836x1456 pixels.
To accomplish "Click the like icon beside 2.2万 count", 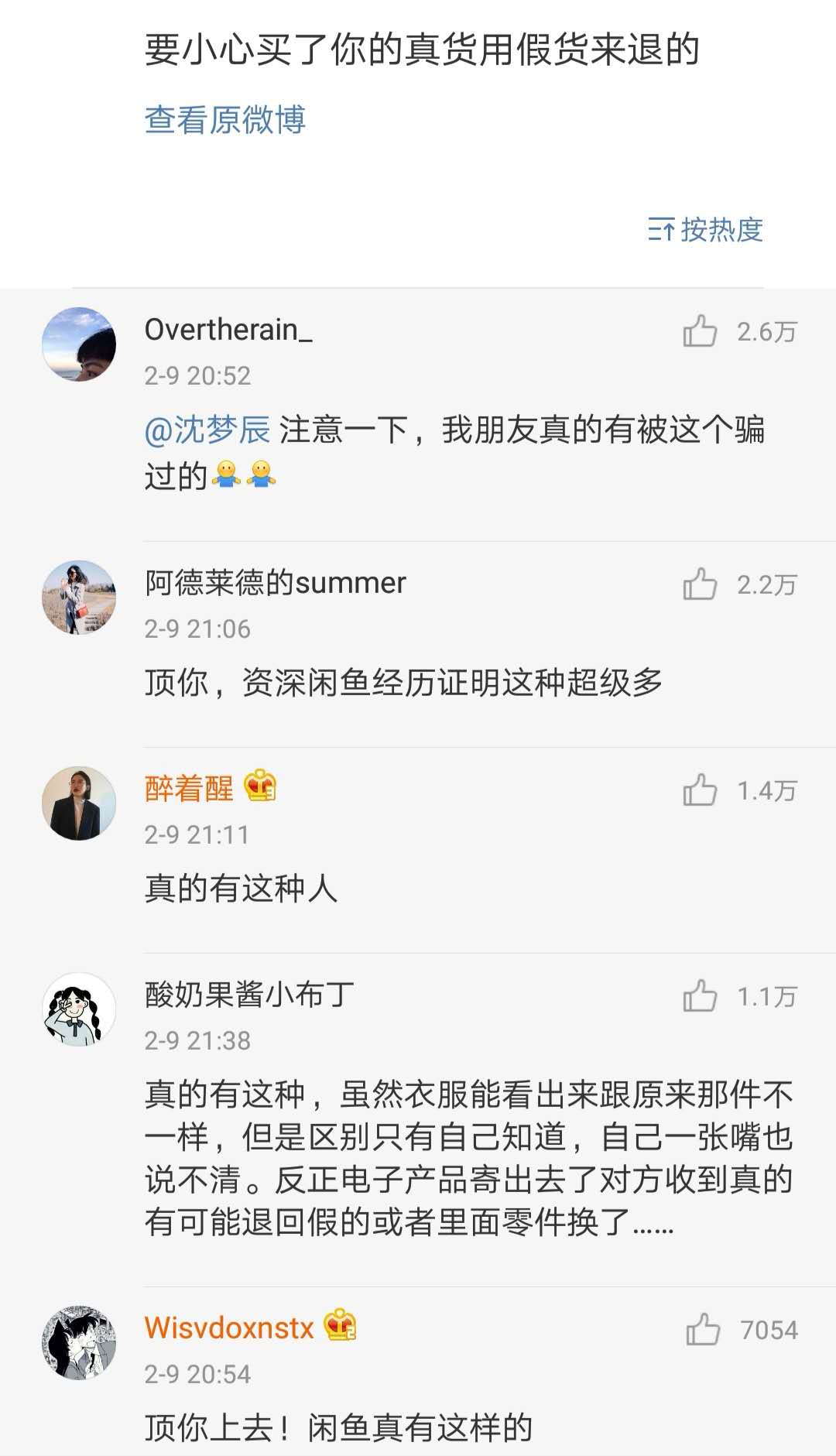I will click(x=702, y=583).
